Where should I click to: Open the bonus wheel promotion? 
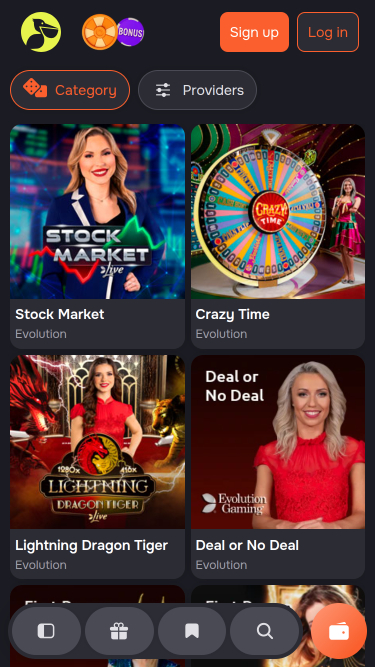113,32
